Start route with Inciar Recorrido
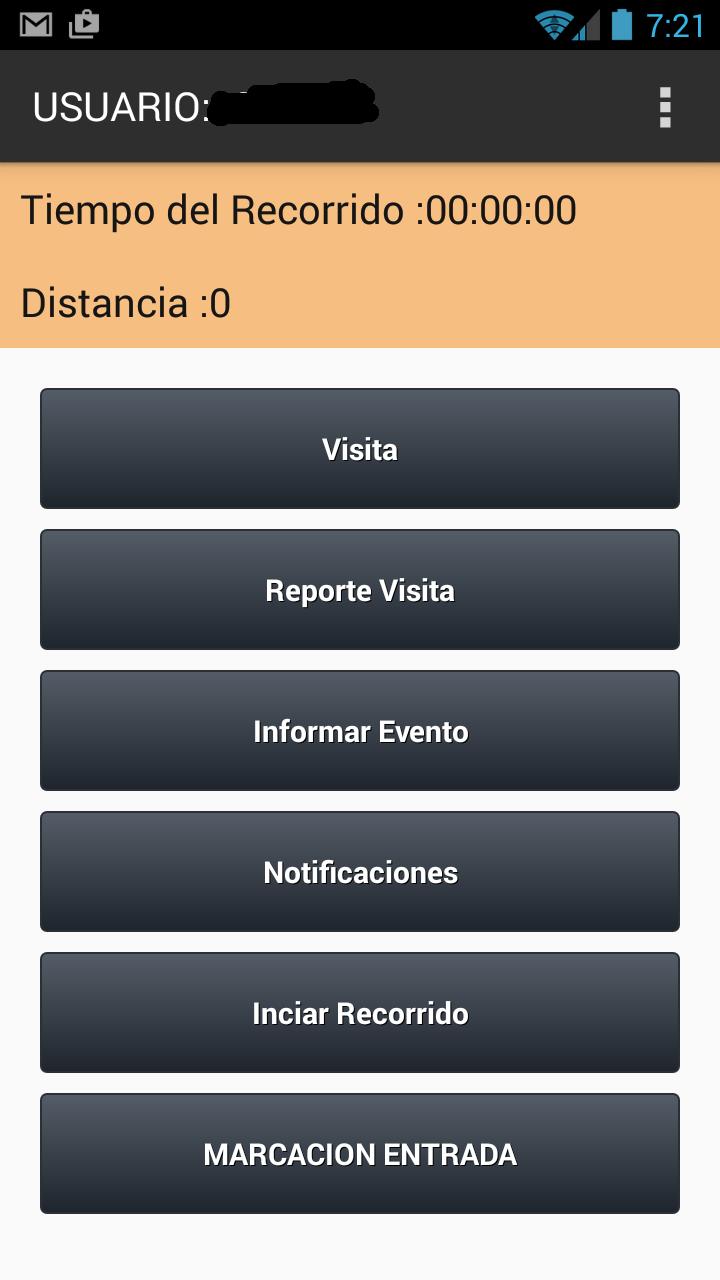 (360, 1013)
